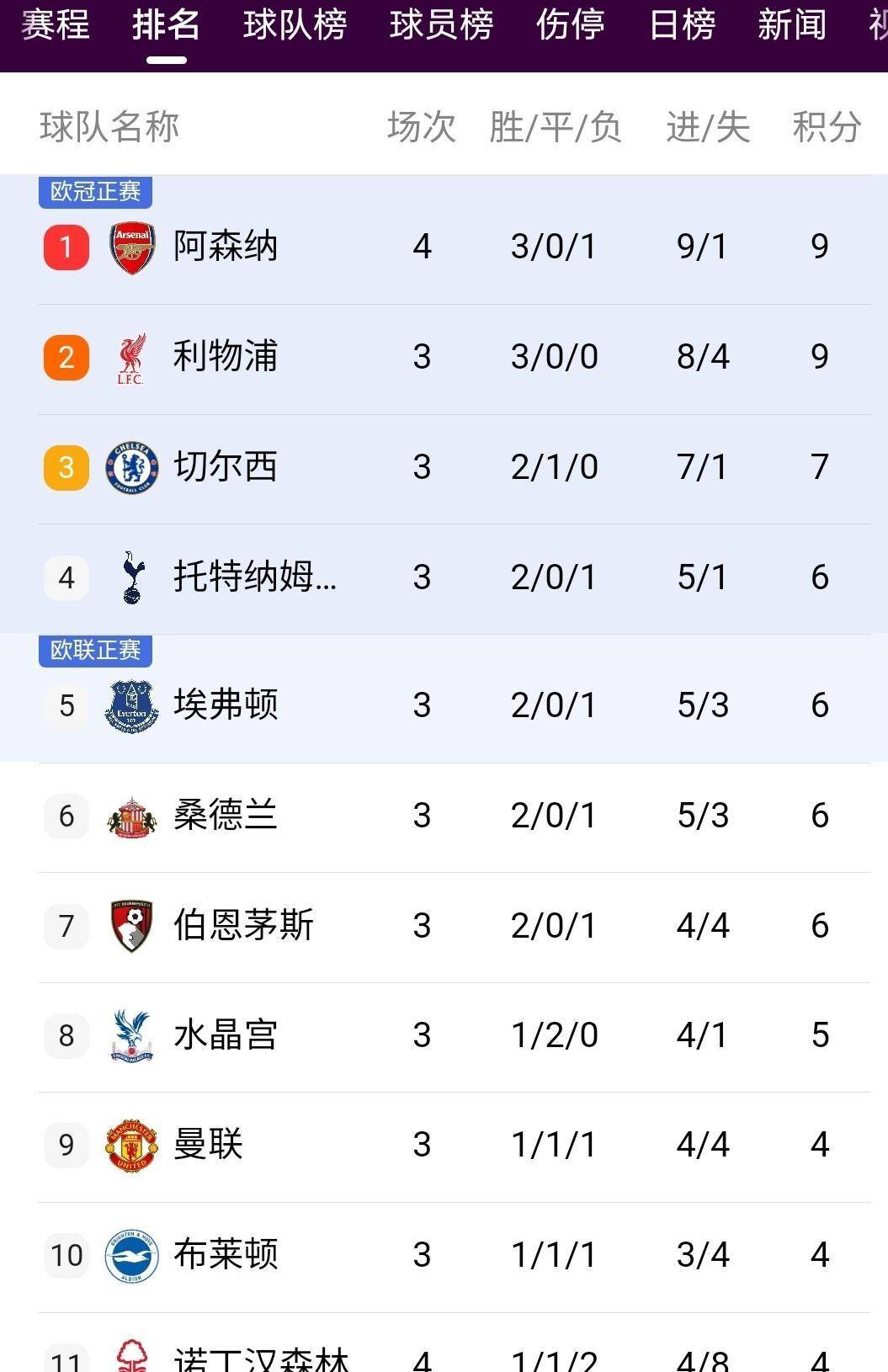This screenshot has width=888, height=1372.
Task: Click the 欧冠正赛 qualification label
Action: 94,190
